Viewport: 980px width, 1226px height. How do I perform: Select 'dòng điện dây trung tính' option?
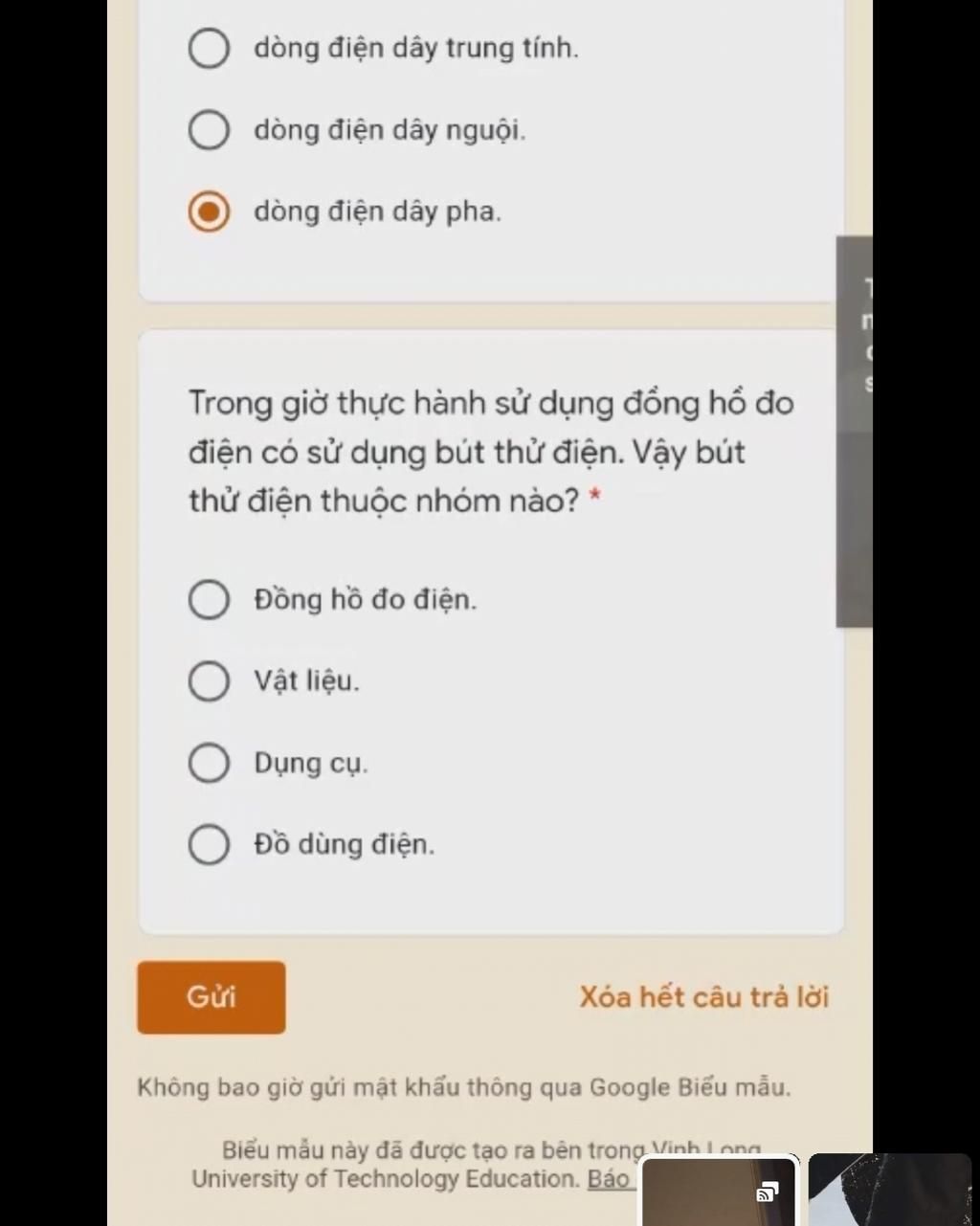[209, 48]
